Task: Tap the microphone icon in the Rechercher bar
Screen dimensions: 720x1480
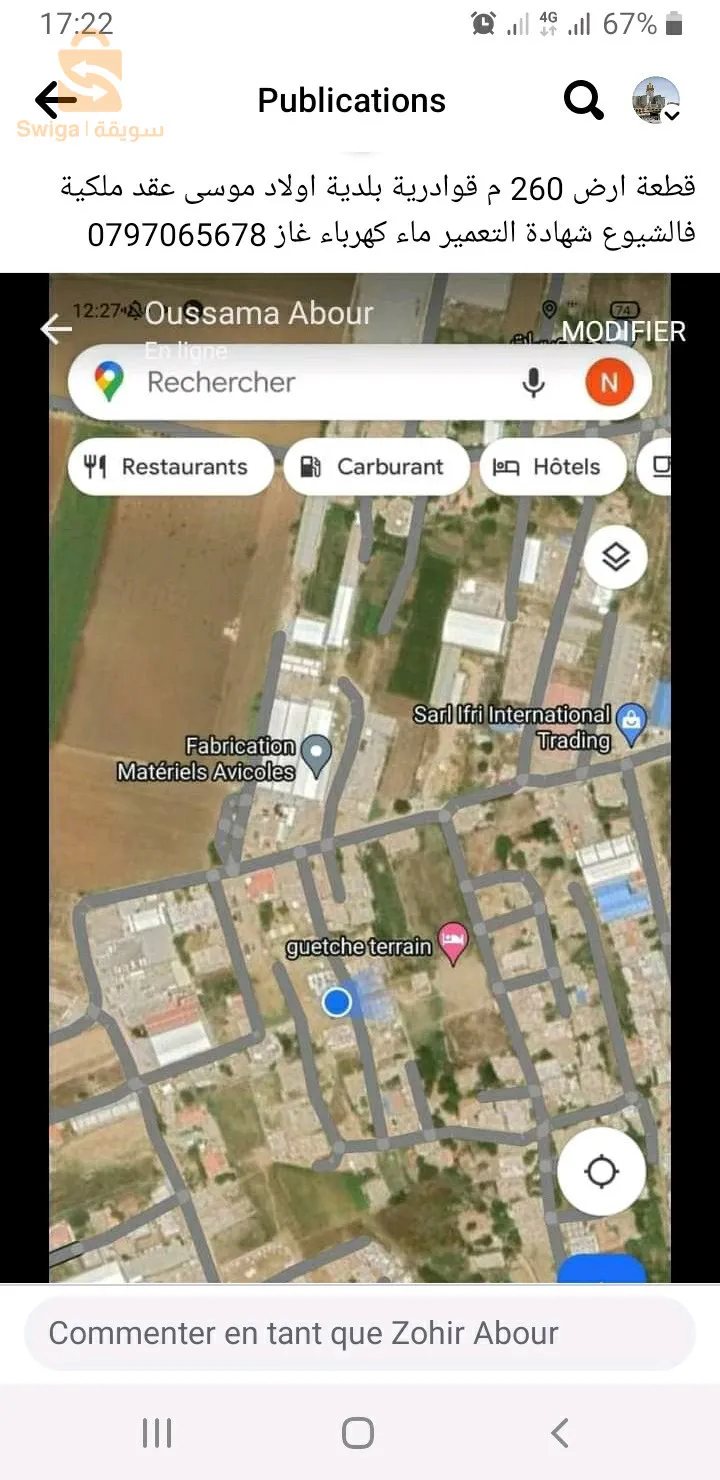Action: (534, 381)
